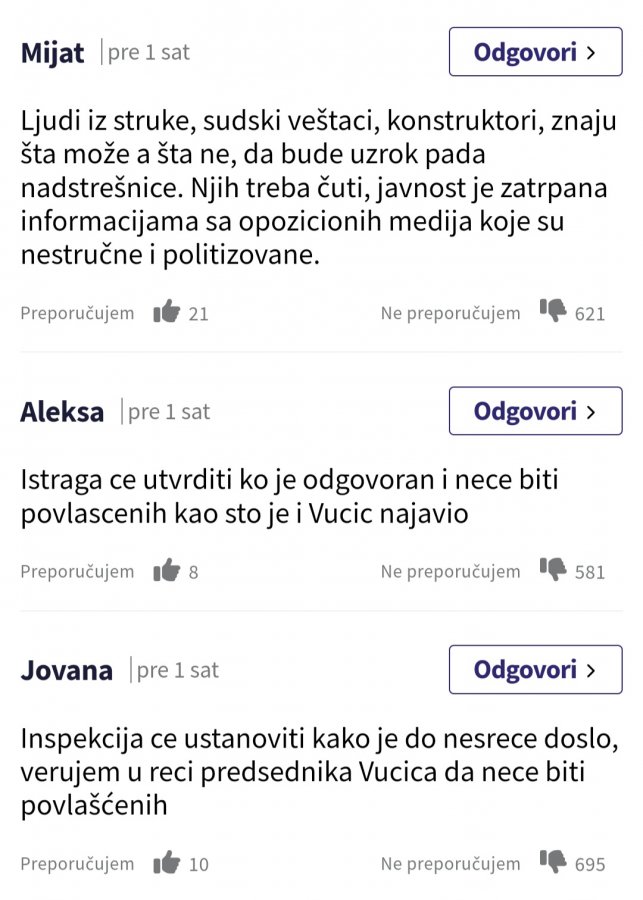This screenshot has width=643, height=900.
Task: Give thumbs down to Jovana's comment
Action: [552, 861]
